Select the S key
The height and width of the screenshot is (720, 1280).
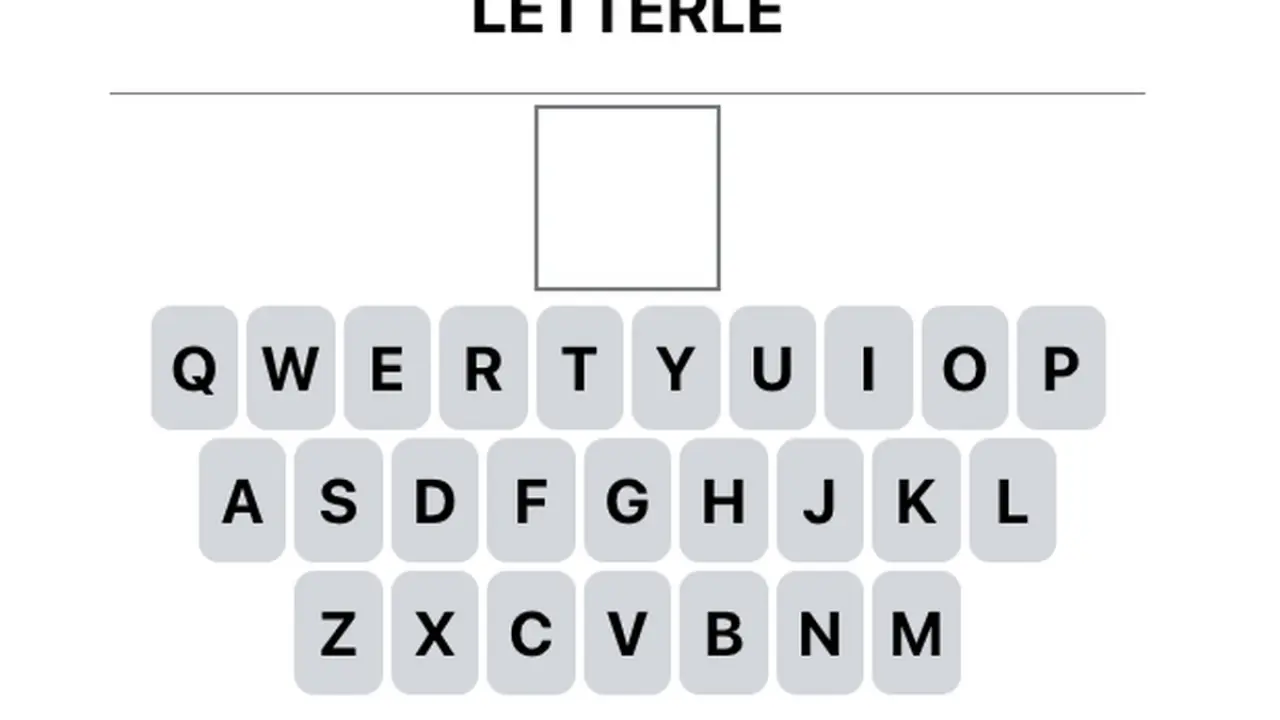[338, 500]
